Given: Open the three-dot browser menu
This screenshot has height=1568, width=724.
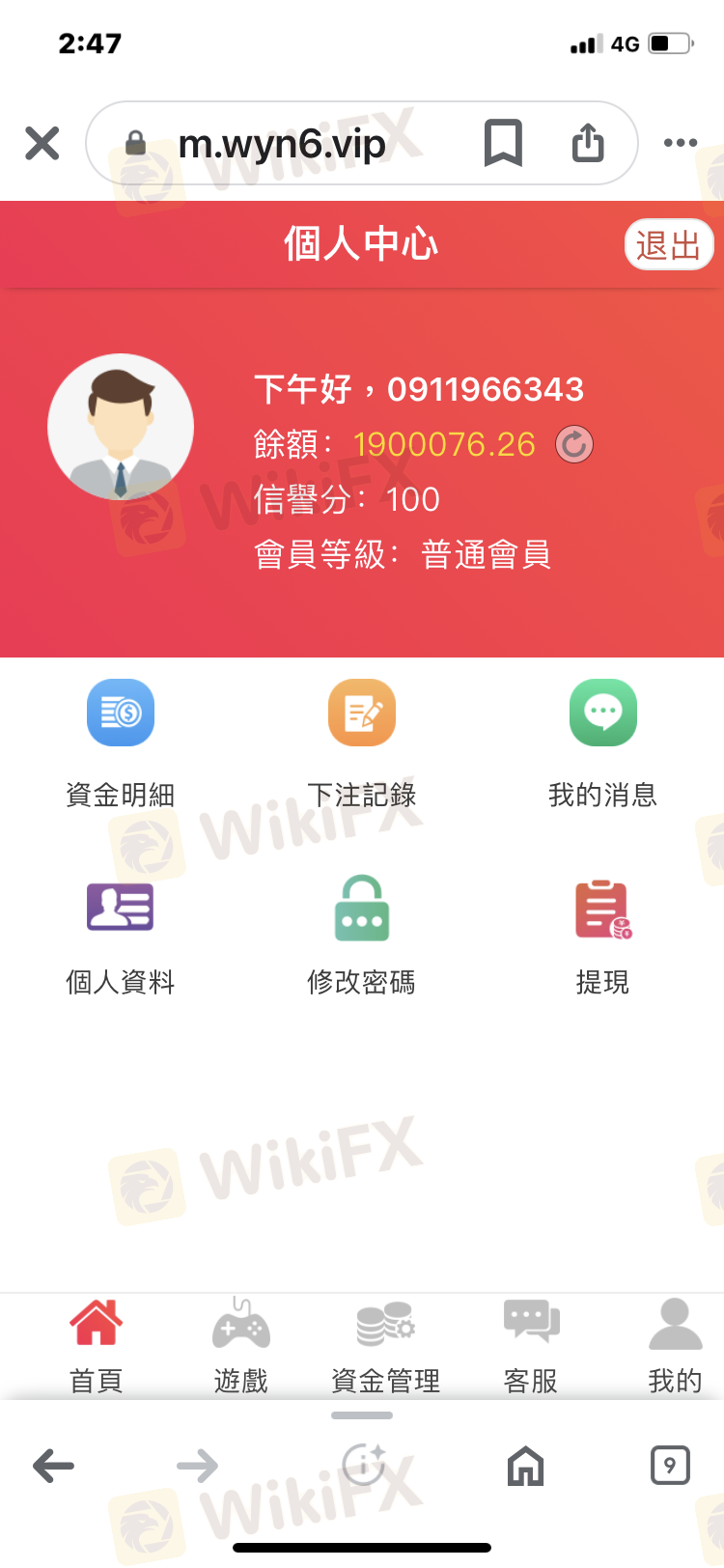Looking at the screenshot, I should [681, 143].
